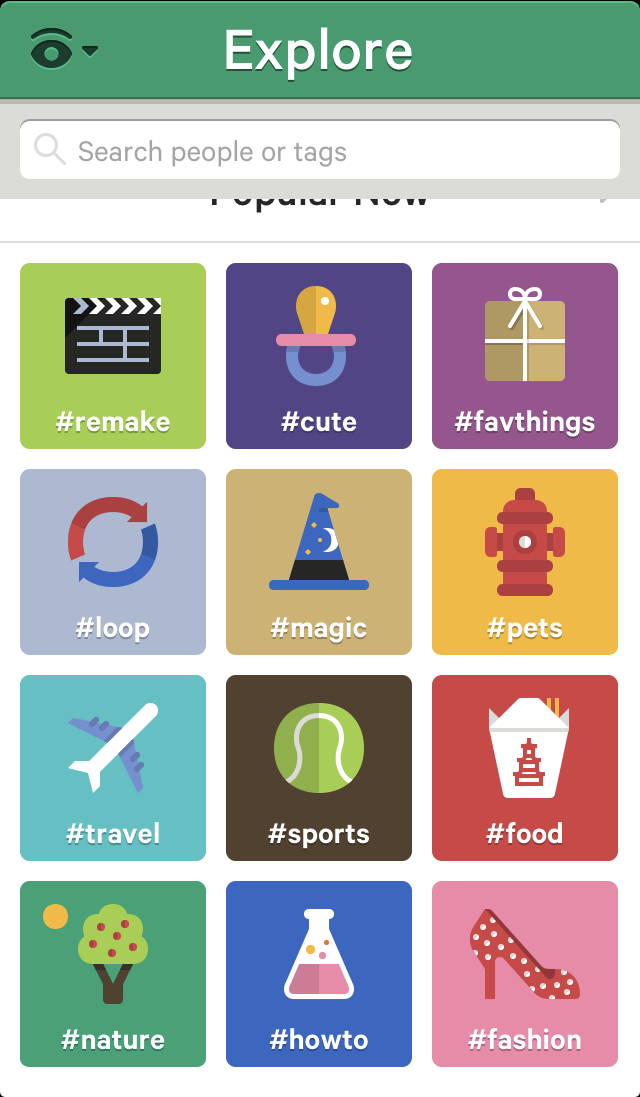640x1097 pixels.
Task: Open the #pets tag tile
Action: click(x=525, y=562)
